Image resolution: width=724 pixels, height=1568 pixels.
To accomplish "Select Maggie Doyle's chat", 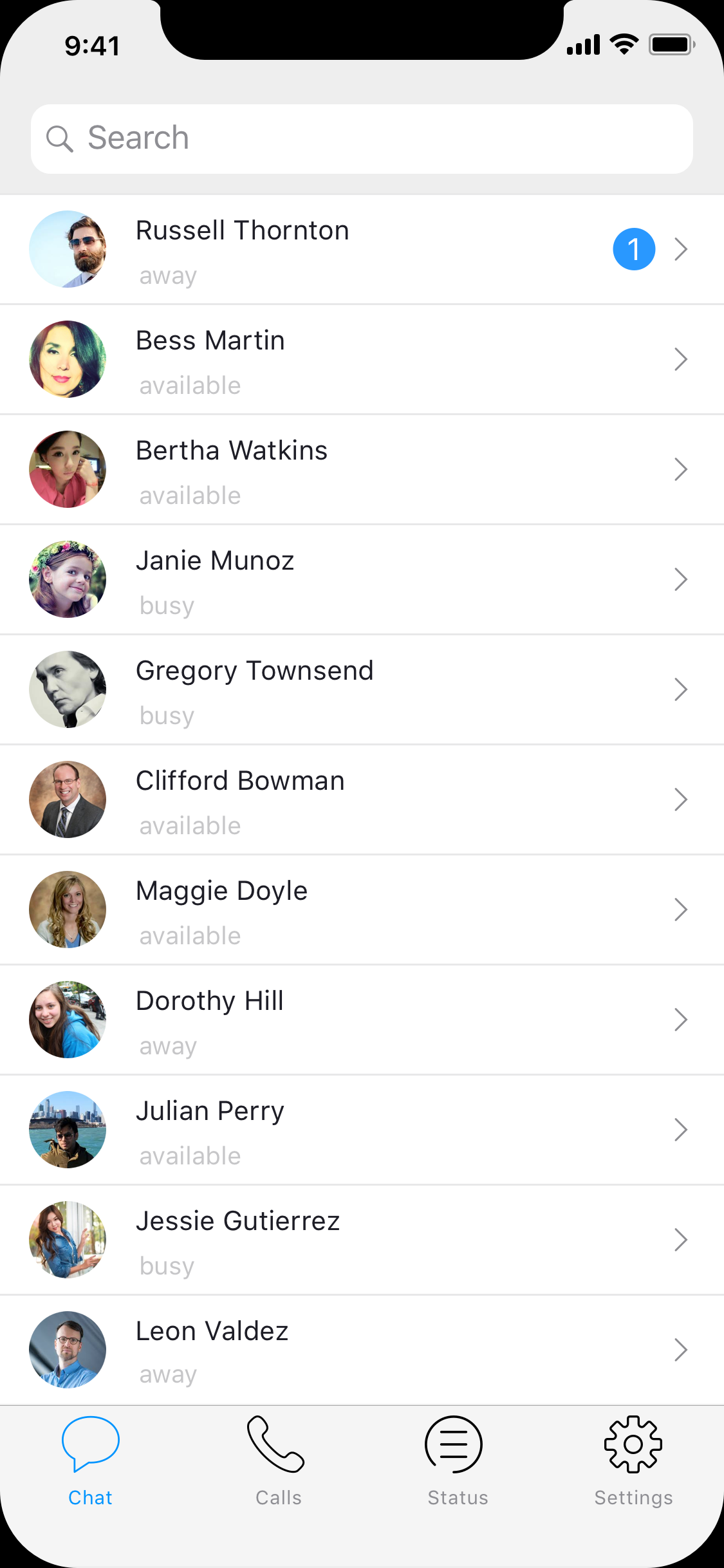I will coord(360,910).
